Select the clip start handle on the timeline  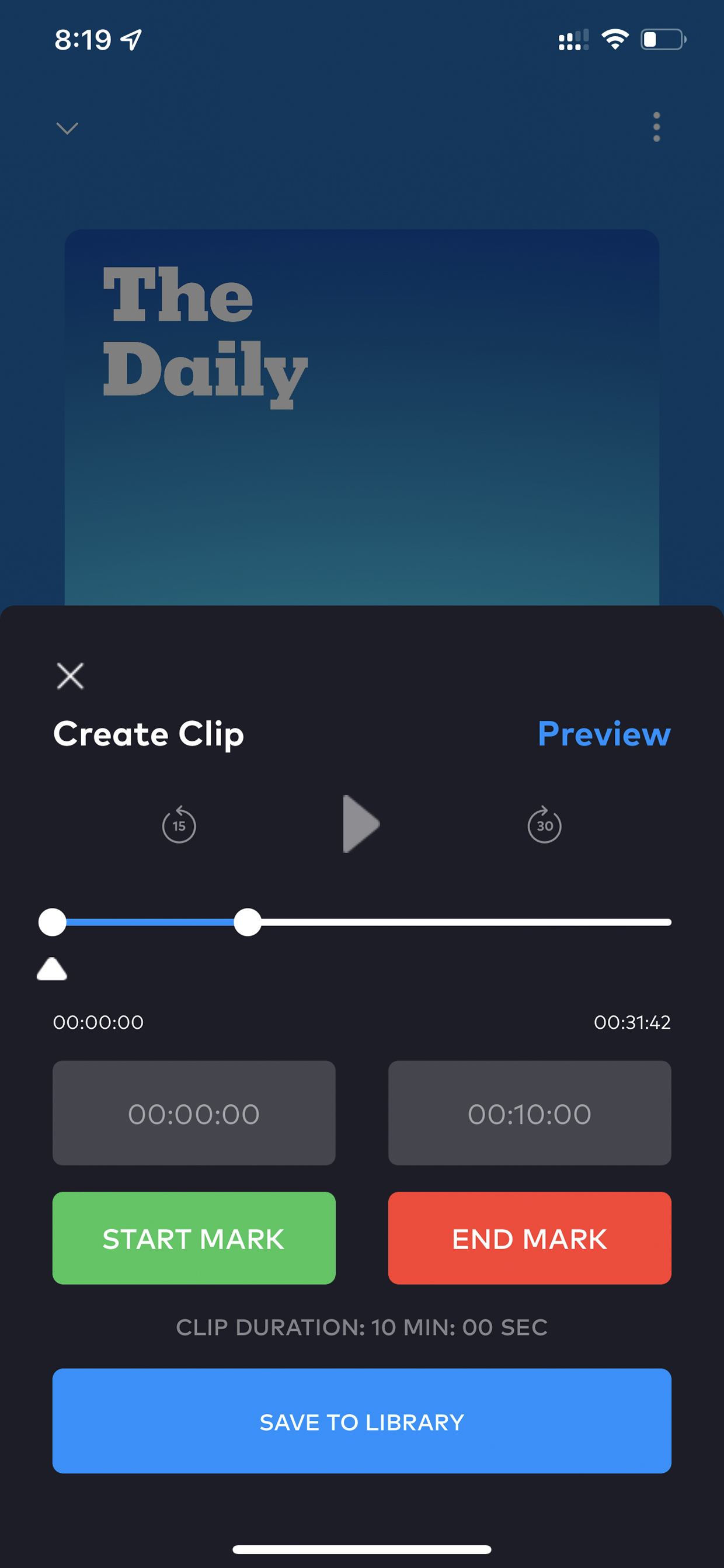(53, 922)
